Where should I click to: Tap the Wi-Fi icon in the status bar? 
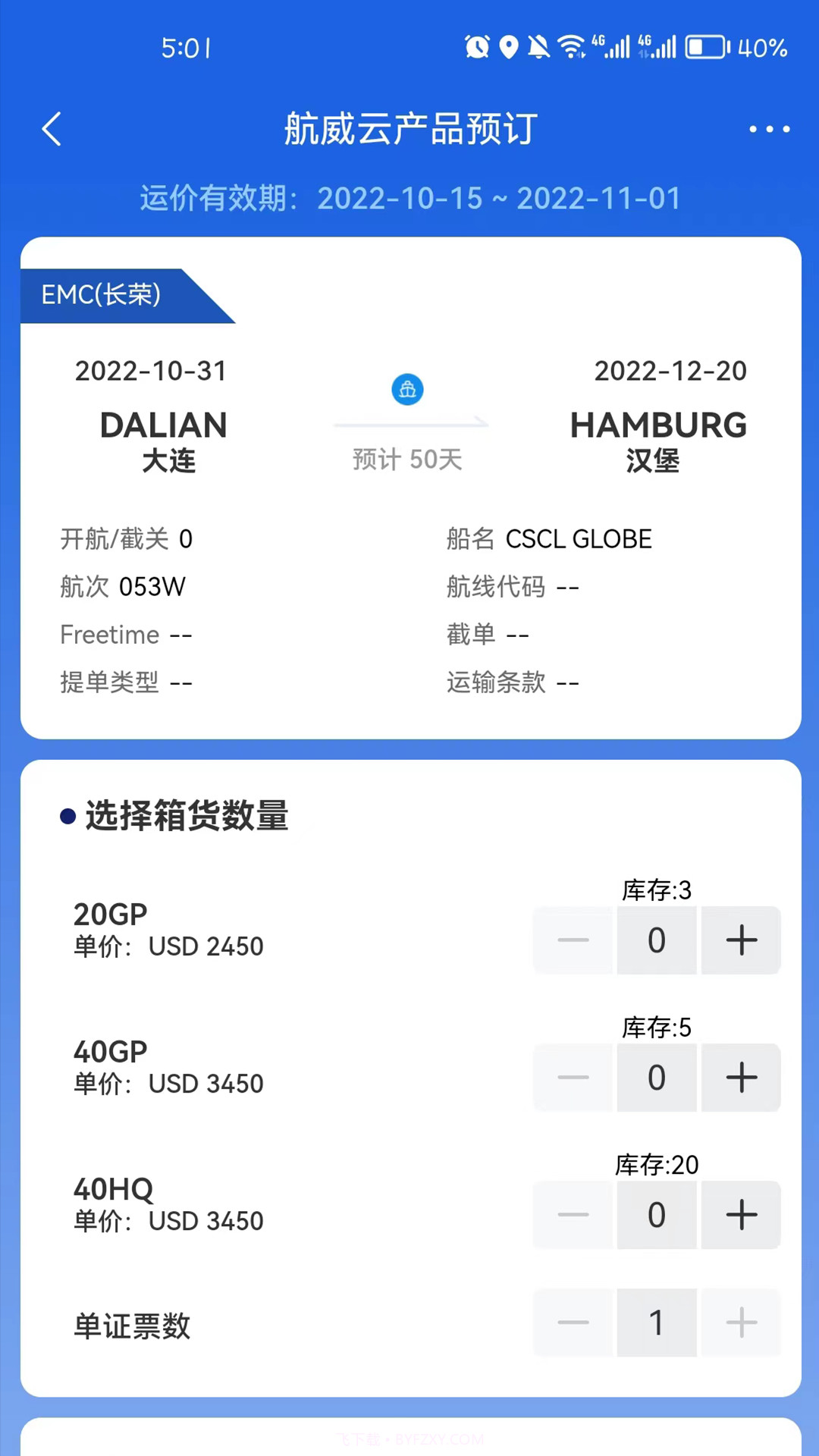pyautogui.click(x=570, y=47)
